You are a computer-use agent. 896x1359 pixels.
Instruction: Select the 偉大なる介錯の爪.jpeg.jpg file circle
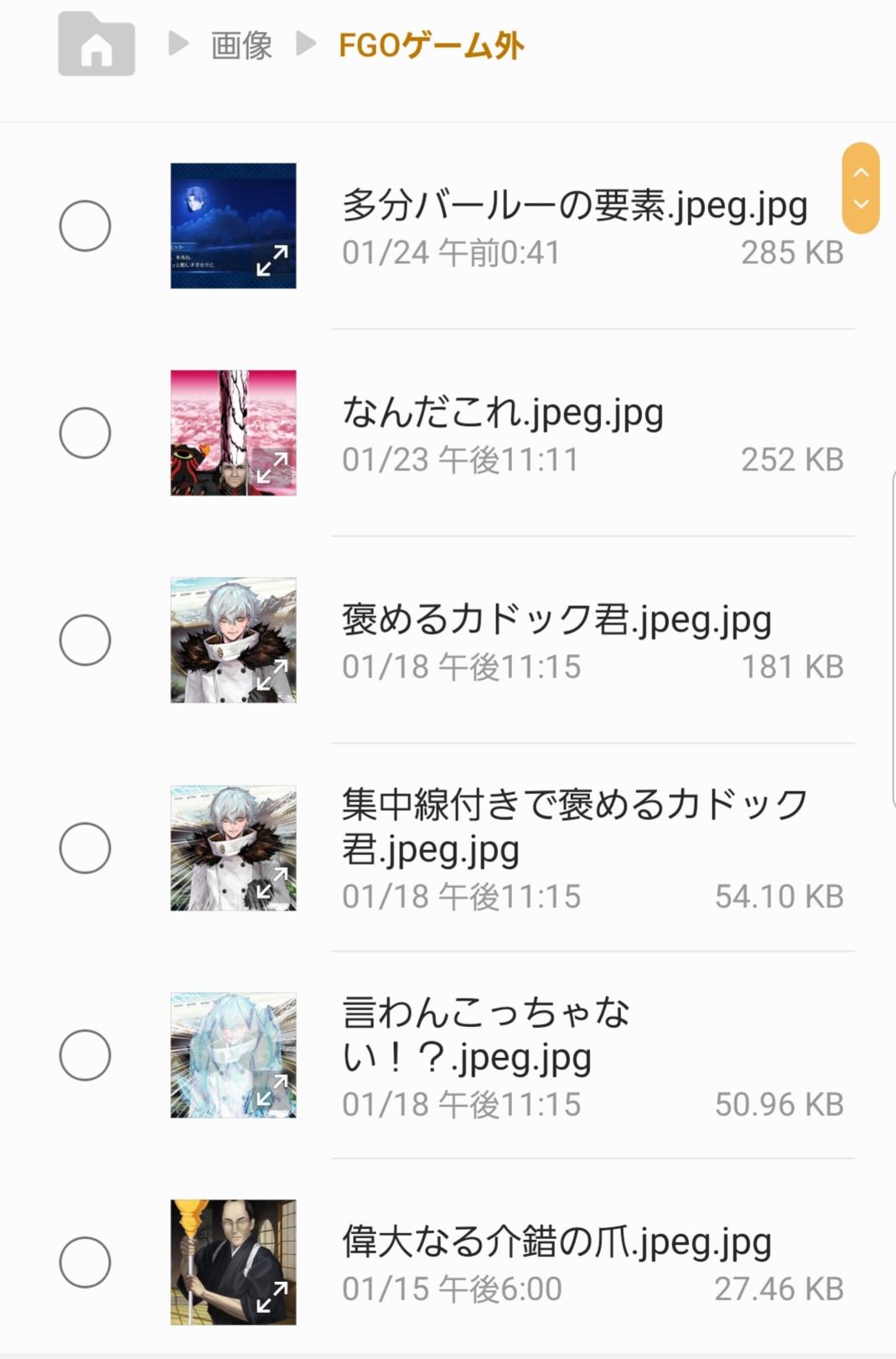tap(85, 1262)
